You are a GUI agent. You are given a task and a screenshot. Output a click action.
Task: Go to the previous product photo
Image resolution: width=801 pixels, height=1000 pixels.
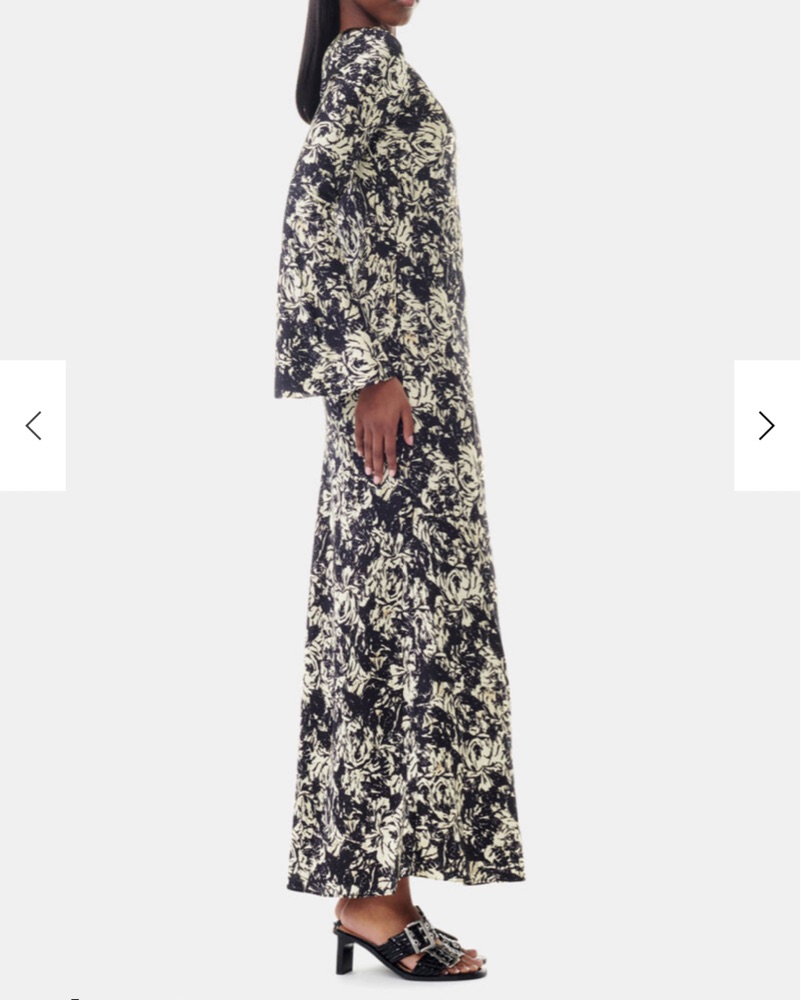tap(33, 426)
